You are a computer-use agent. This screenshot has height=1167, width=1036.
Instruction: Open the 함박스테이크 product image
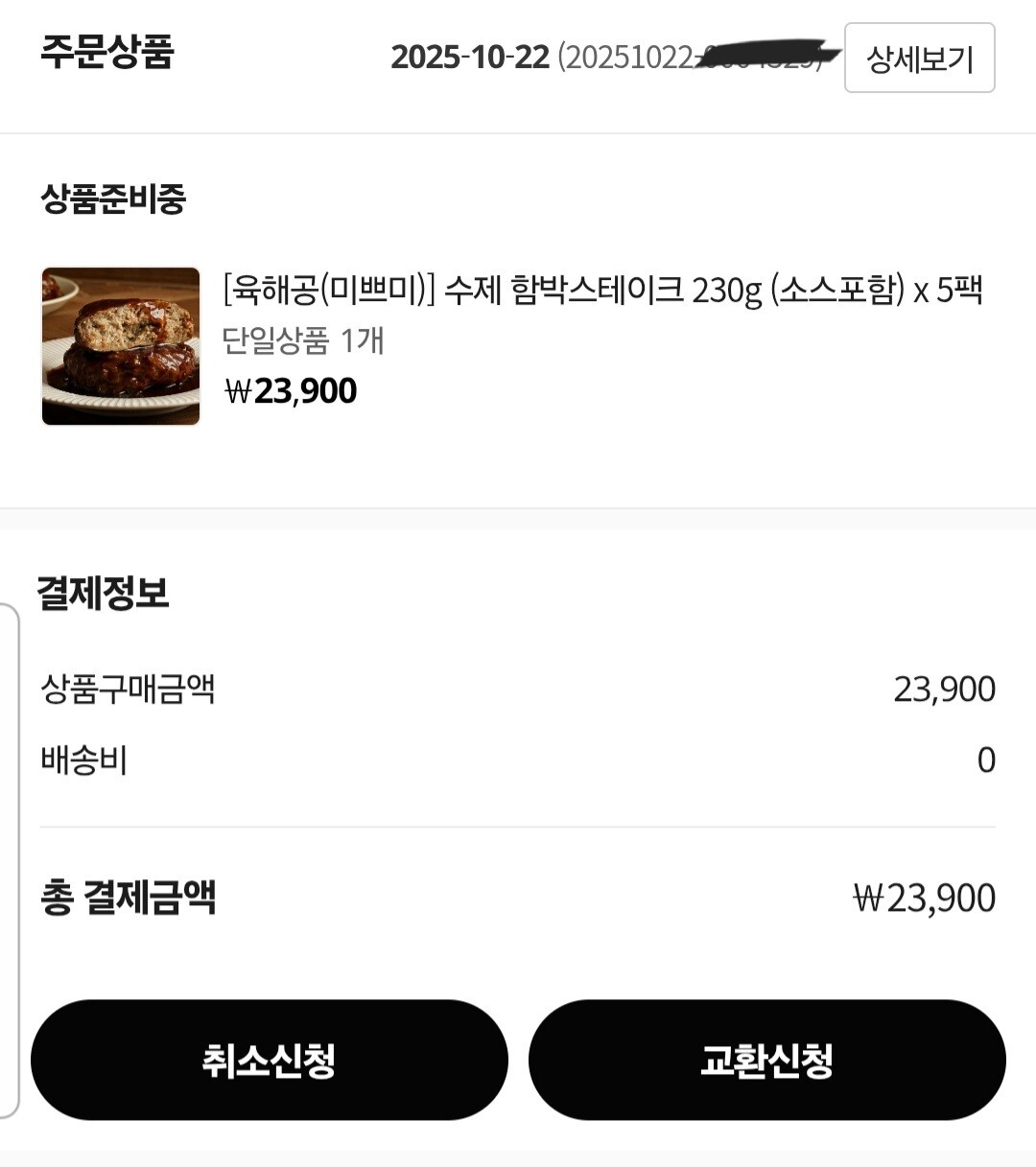click(121, 346)
